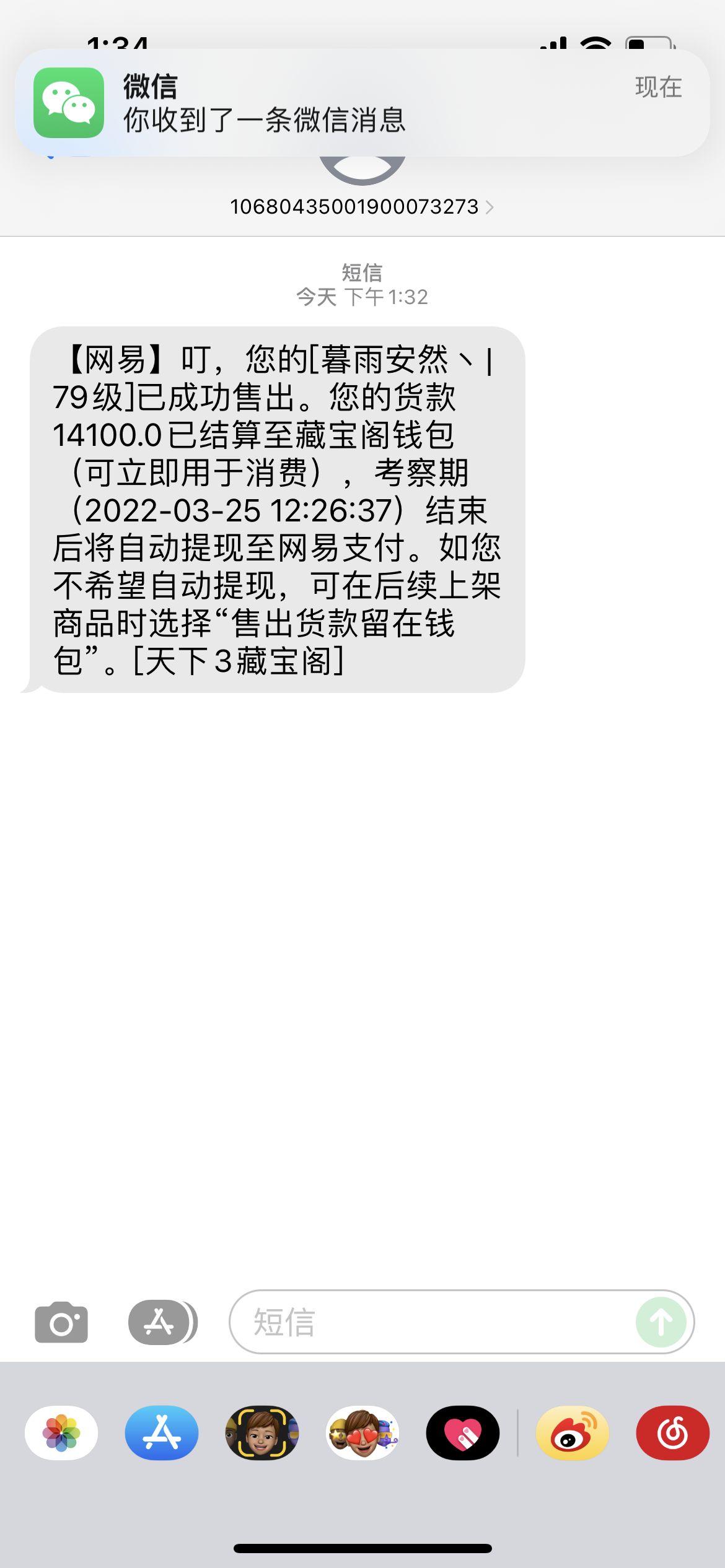Open the camera to attach a photo
Viewport: 725px width, 1568px height.
click(x=61, y=1322)
